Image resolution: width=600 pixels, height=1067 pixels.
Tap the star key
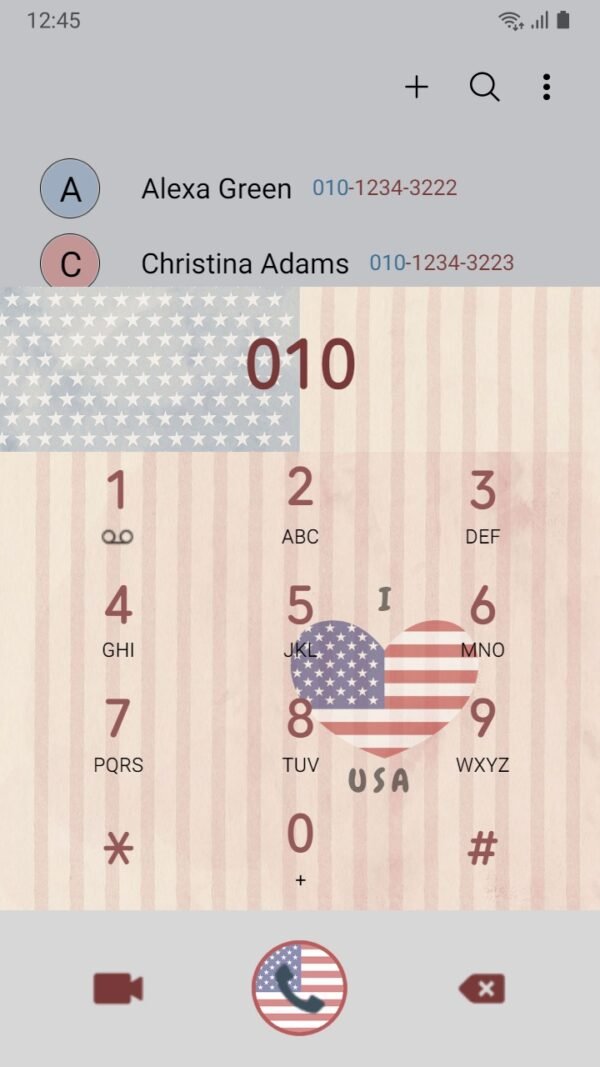pyautogui.click(x=118, y=849)
